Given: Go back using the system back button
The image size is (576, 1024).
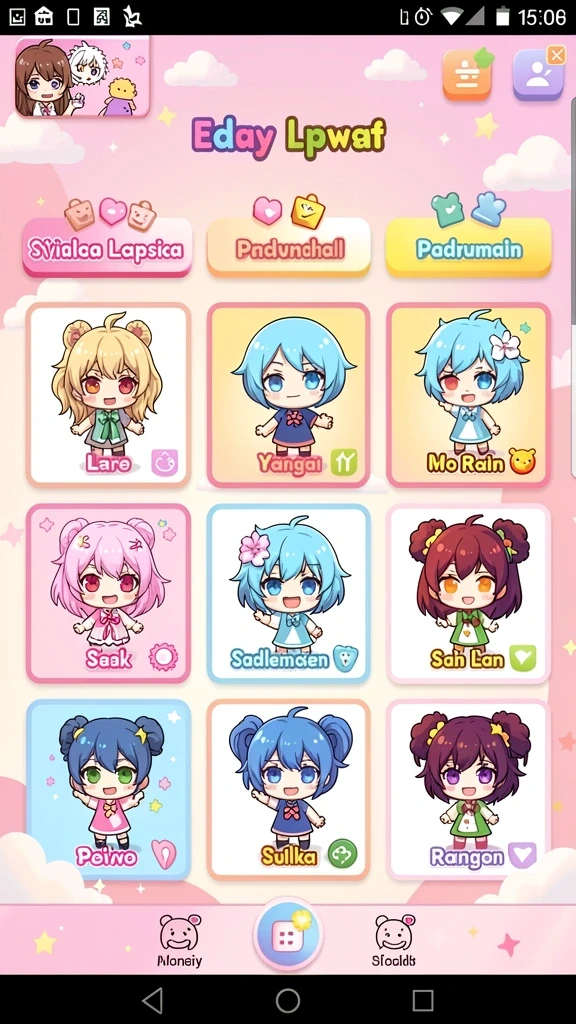Looking at the screenshot, I should pos(152,1000).
